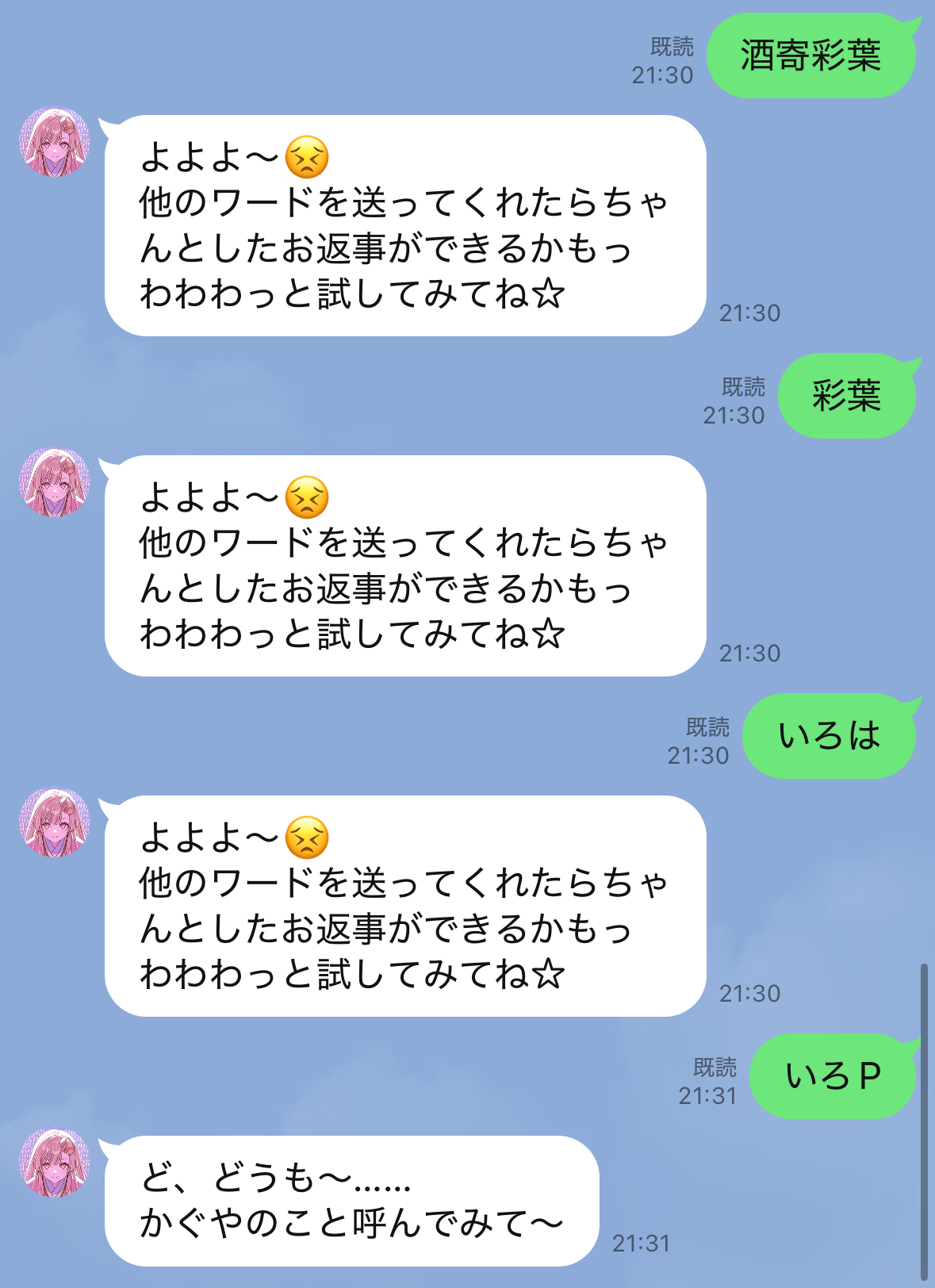The width and height of the screenshot is (935, 1288).
Task: Open the sender's avatar beside the "ど、どうも〜" message
Action: pyautogui.click(x=55, y=1163)
